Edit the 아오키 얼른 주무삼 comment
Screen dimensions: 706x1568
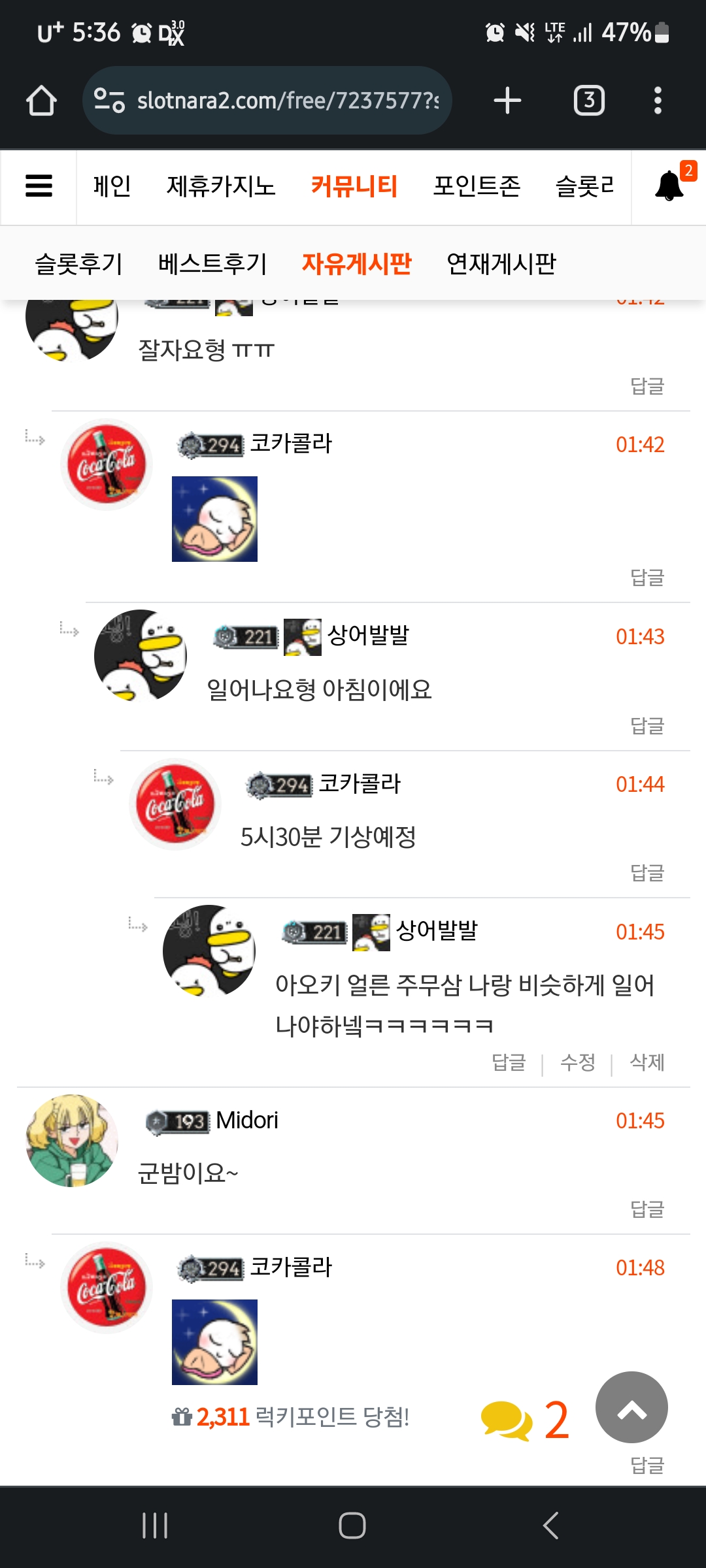(578, 1062)
